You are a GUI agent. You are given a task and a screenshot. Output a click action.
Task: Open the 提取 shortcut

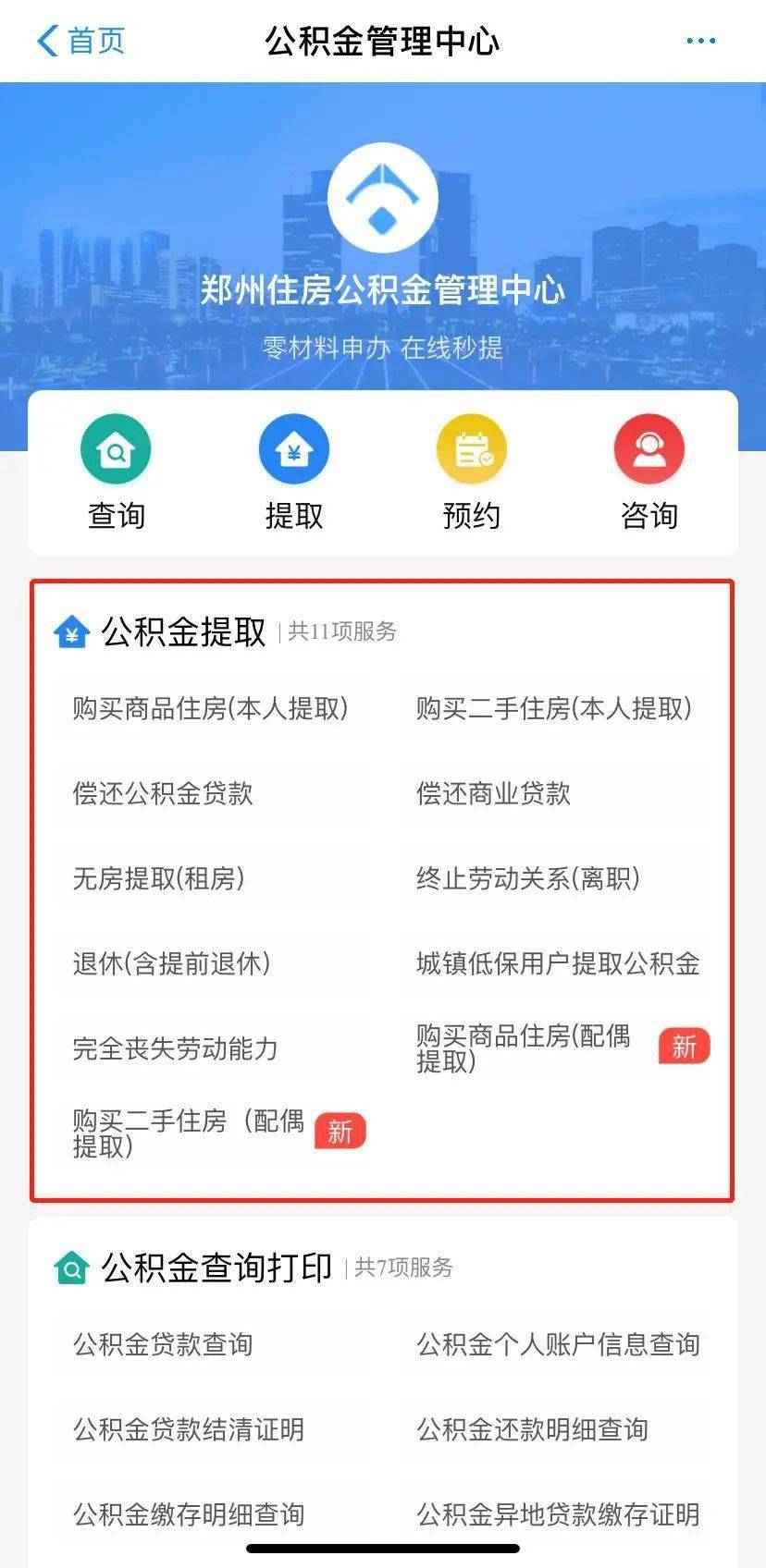click(x=294, y=472)
